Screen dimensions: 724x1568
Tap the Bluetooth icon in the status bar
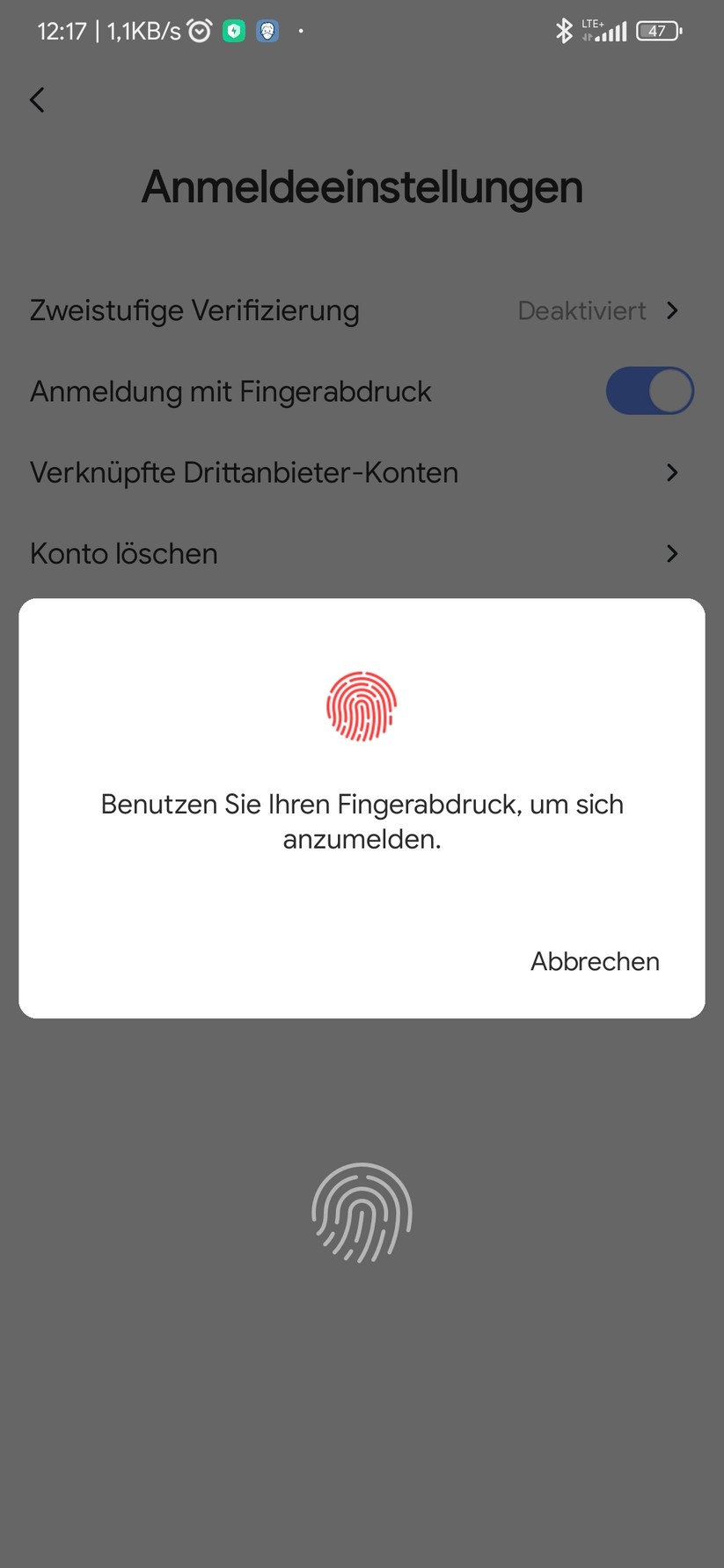pyautogui.click(x=563, y=31)
